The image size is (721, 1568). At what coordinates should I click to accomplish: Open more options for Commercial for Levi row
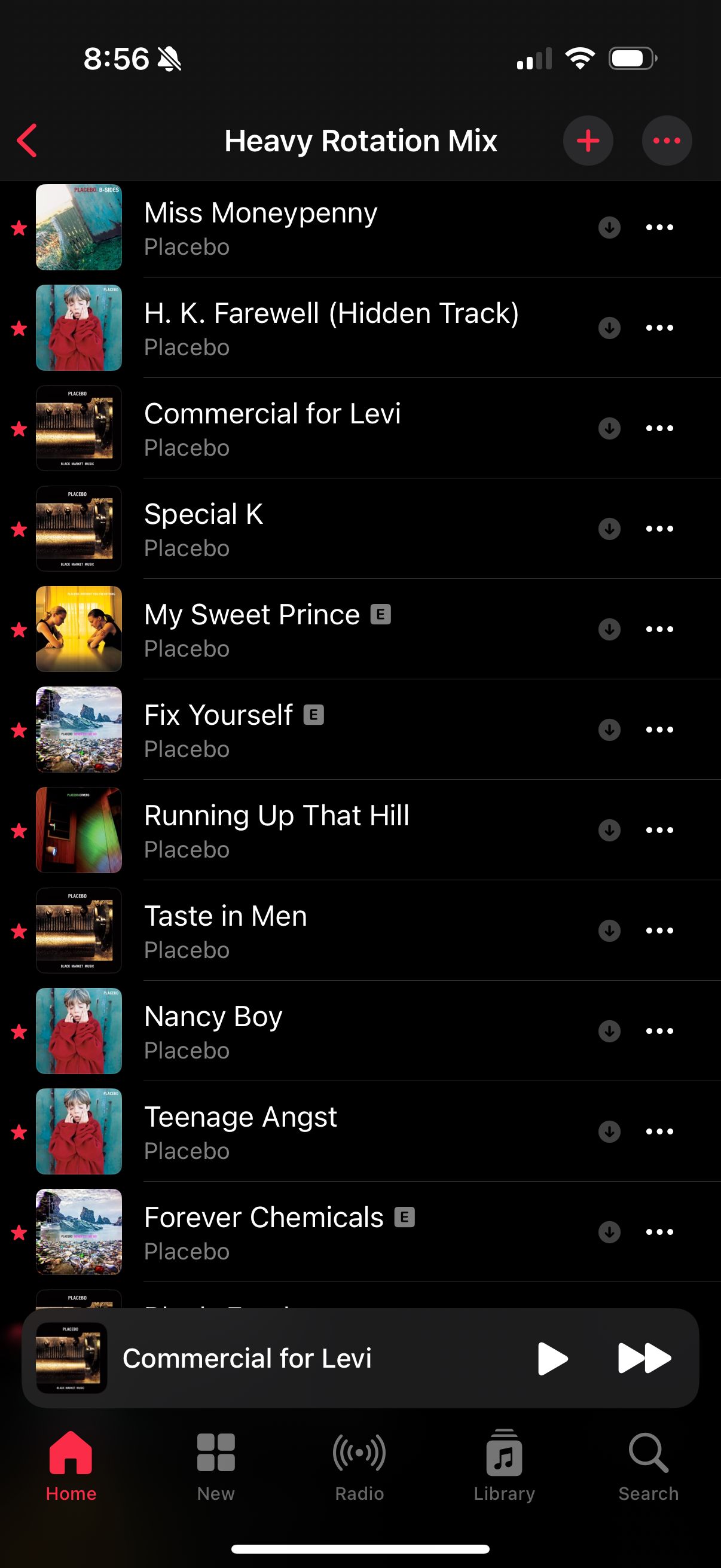coord(659,429)
